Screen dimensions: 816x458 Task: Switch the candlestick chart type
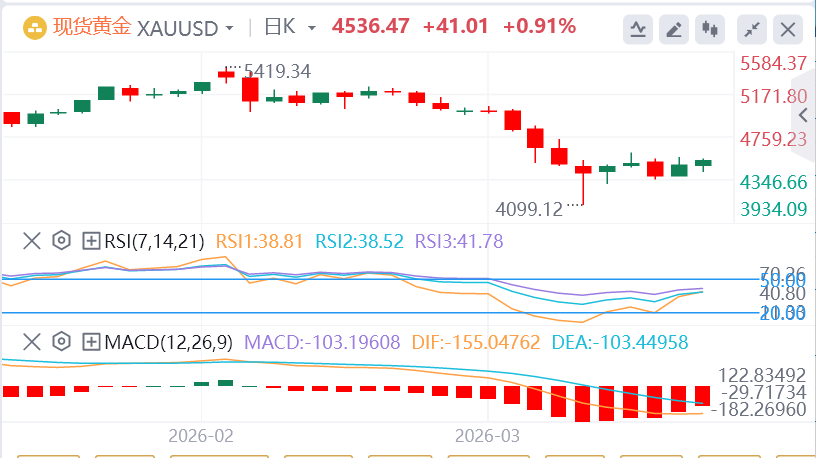click(710, 29)
